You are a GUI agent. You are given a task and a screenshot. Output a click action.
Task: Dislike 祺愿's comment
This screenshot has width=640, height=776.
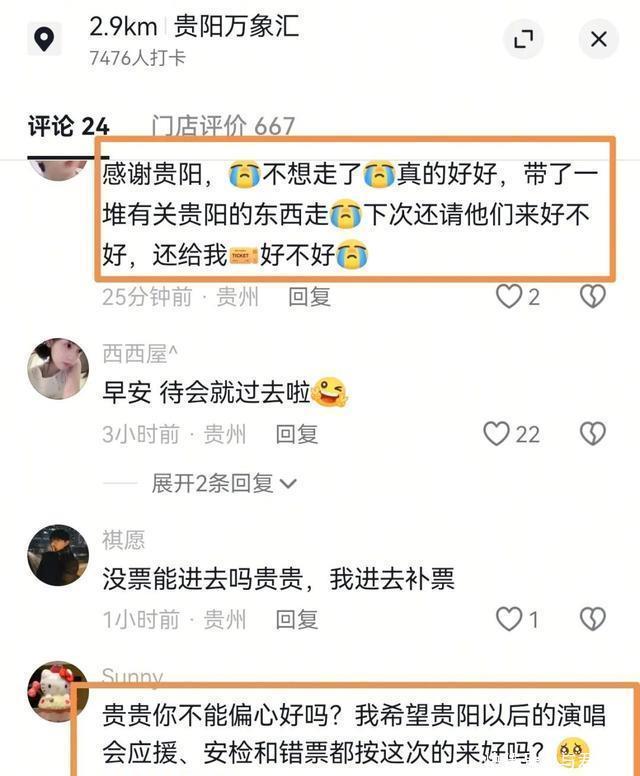(593, 619)
